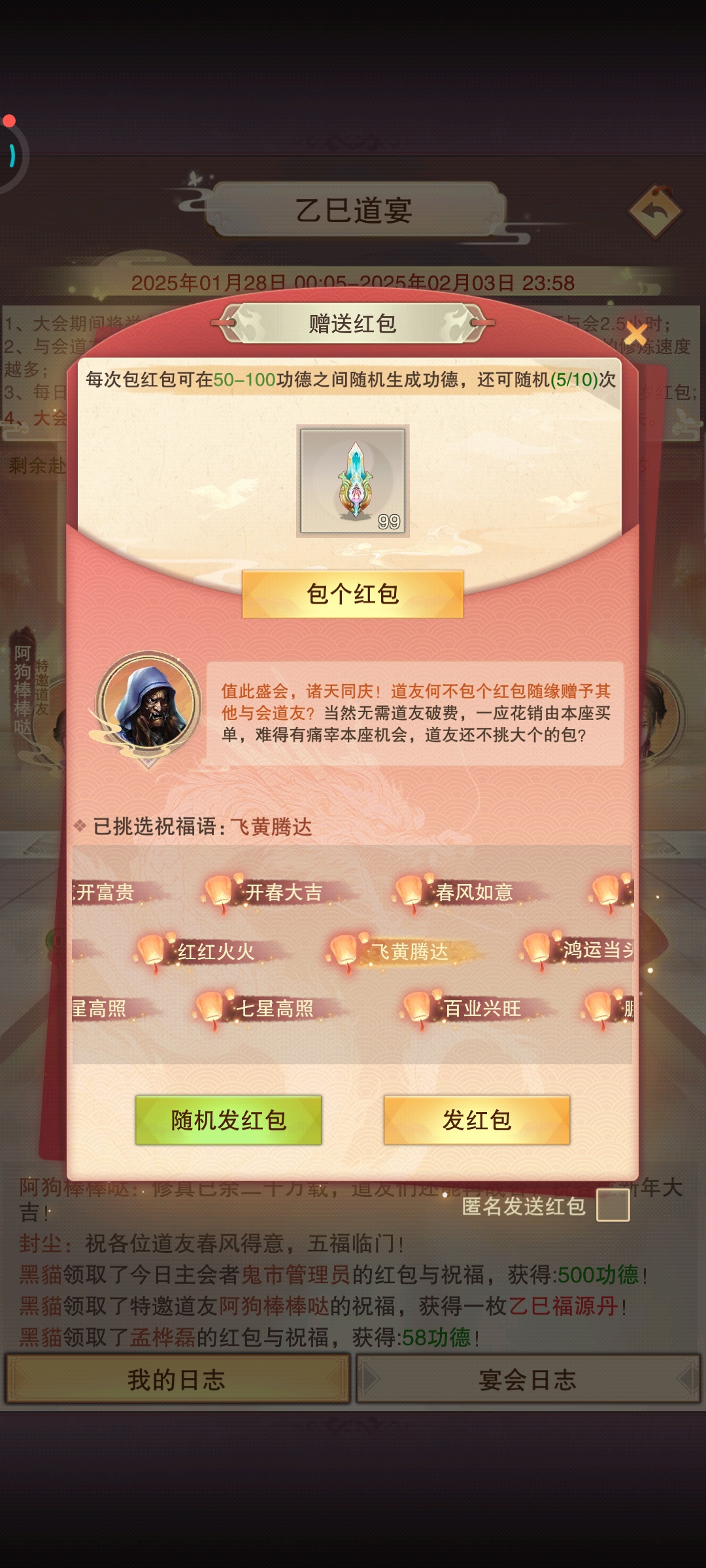Tap the 包个红包 button
This screenshot has width=706, height=1568.
pos(352,594)
